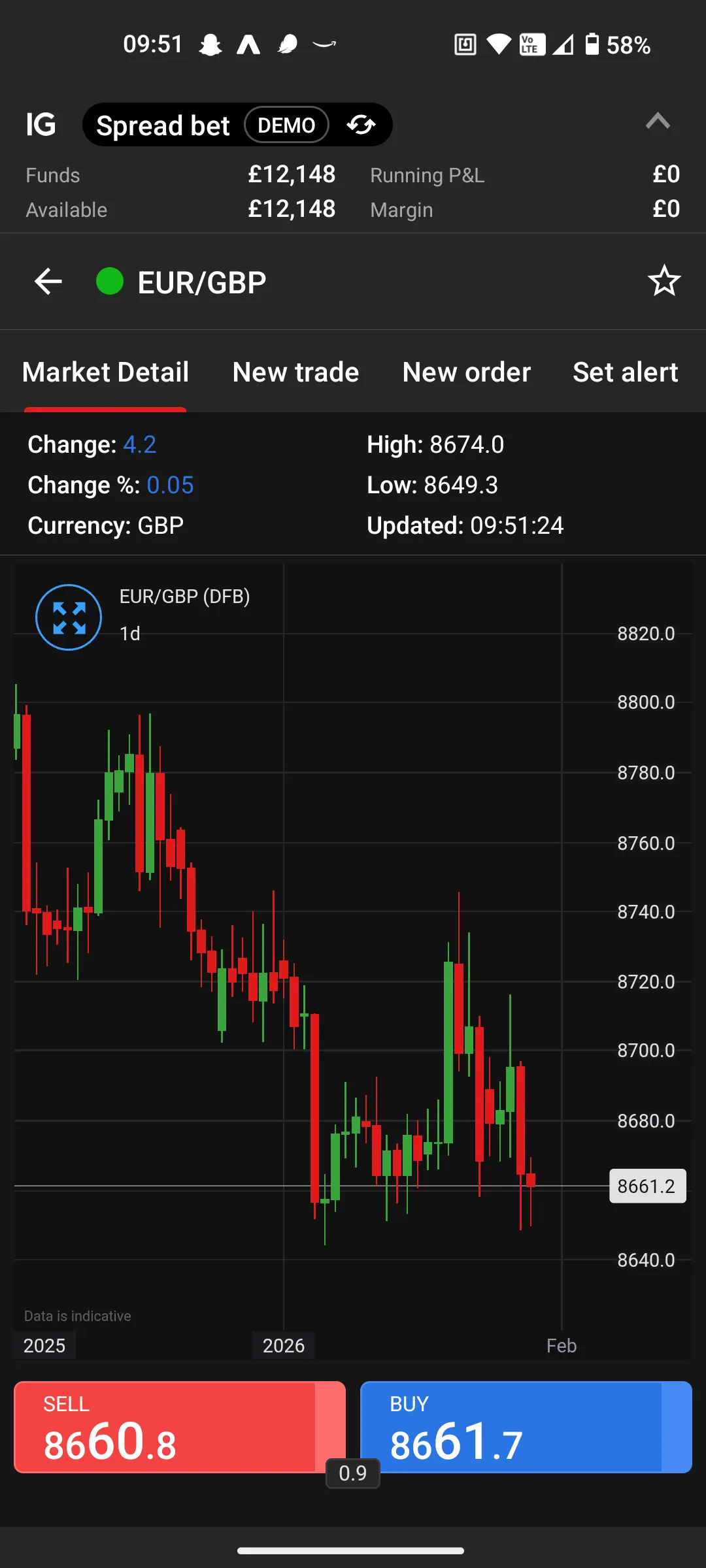The height and width of the screenshot is (1568, 706).
Task: Go back from EUR/GBP market
Action: pyautogui.click(x=48, y=282)
